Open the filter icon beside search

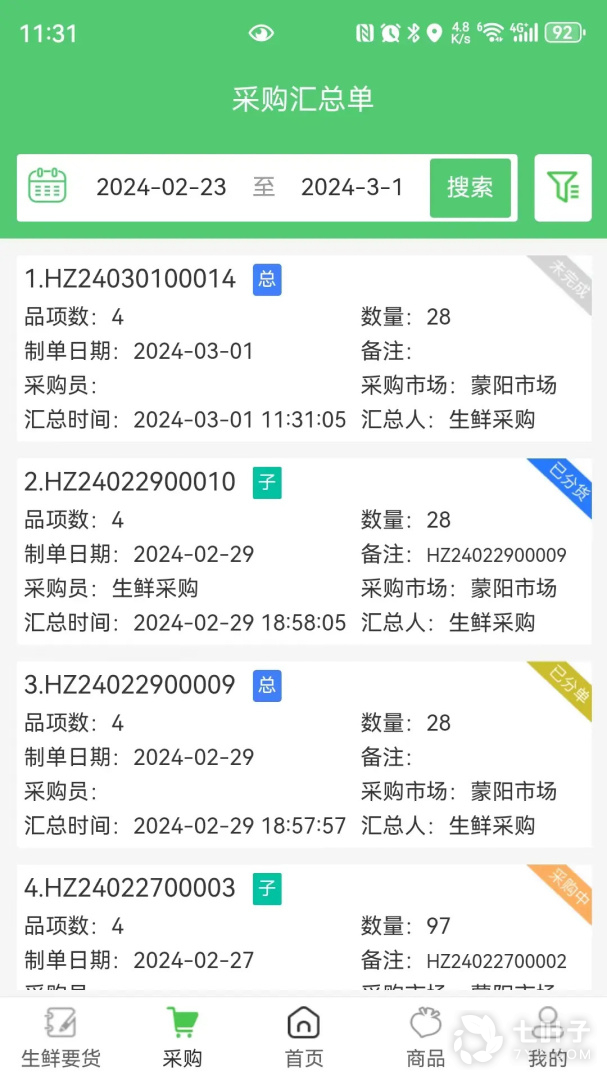[x=563, y=187]
